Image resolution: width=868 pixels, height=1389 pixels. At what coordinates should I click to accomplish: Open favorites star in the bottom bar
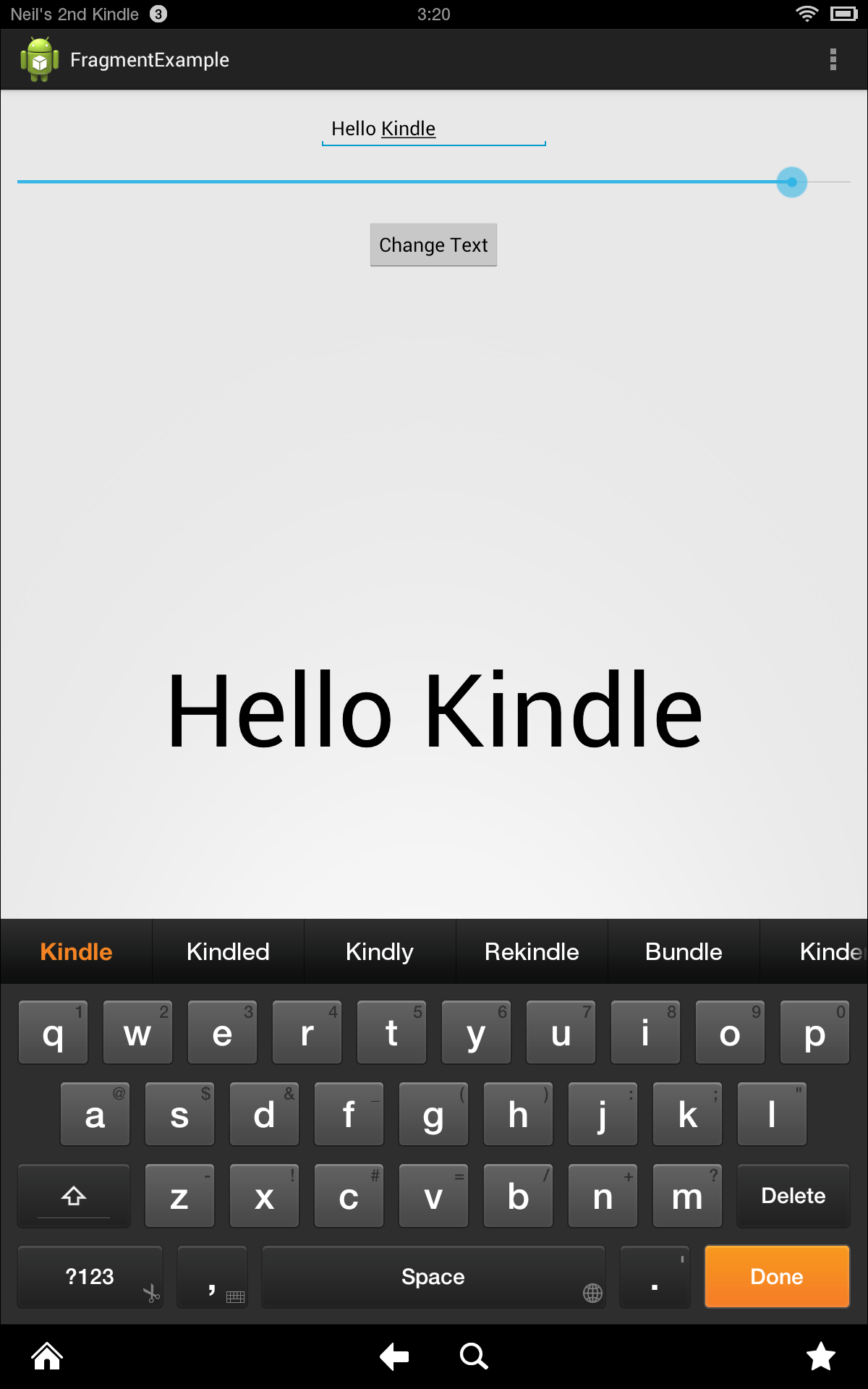820,1356
